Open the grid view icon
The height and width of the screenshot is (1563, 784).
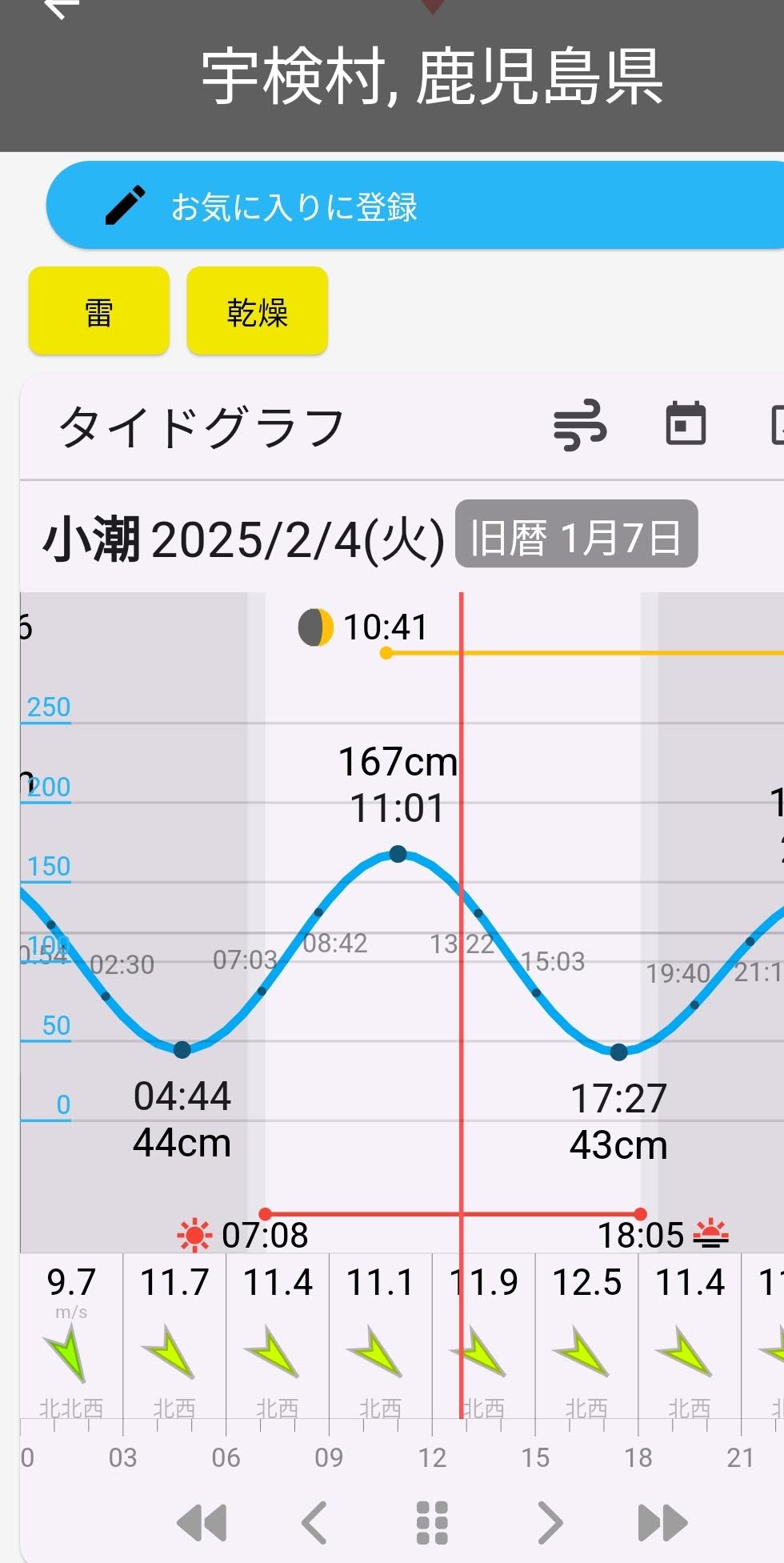click(432, 1522)
